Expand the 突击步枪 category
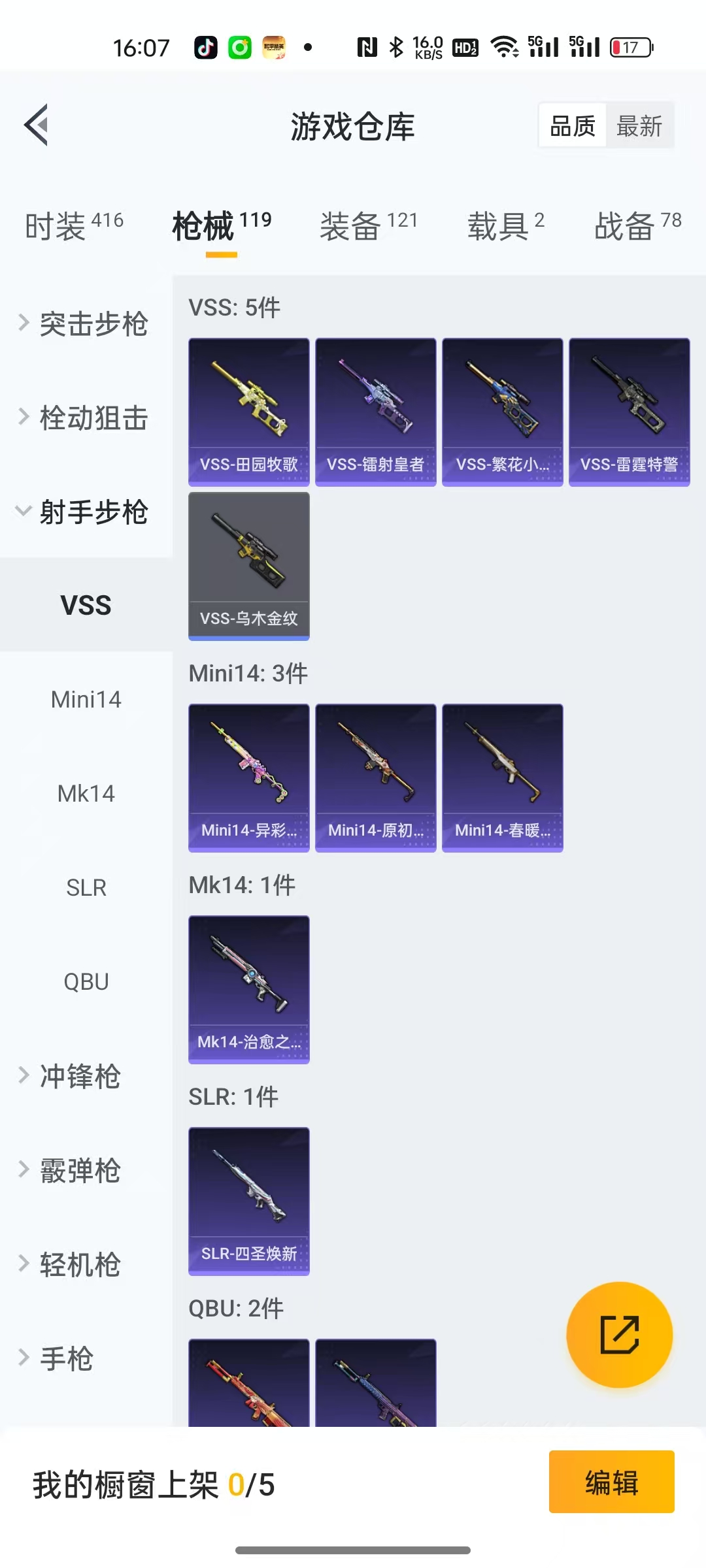The image size is (706, 1568). tap(85, 324)
